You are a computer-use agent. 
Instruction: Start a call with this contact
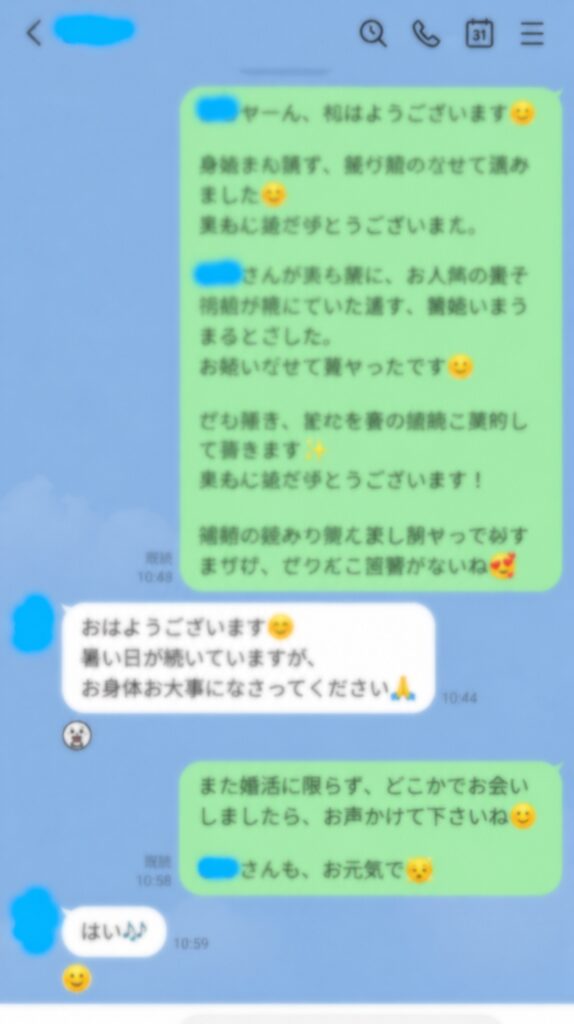pos(426,33)
